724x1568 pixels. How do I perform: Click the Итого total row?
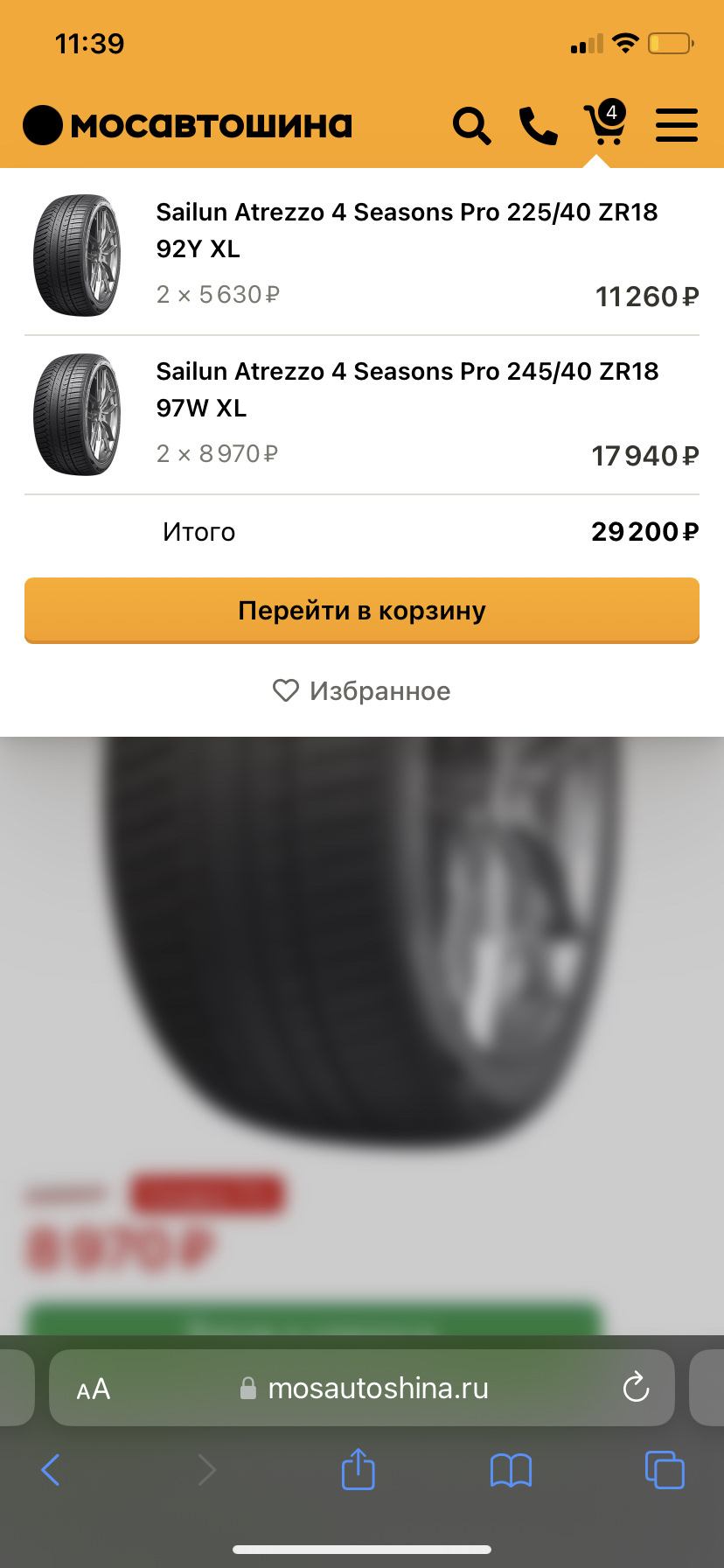coord(361,532)
